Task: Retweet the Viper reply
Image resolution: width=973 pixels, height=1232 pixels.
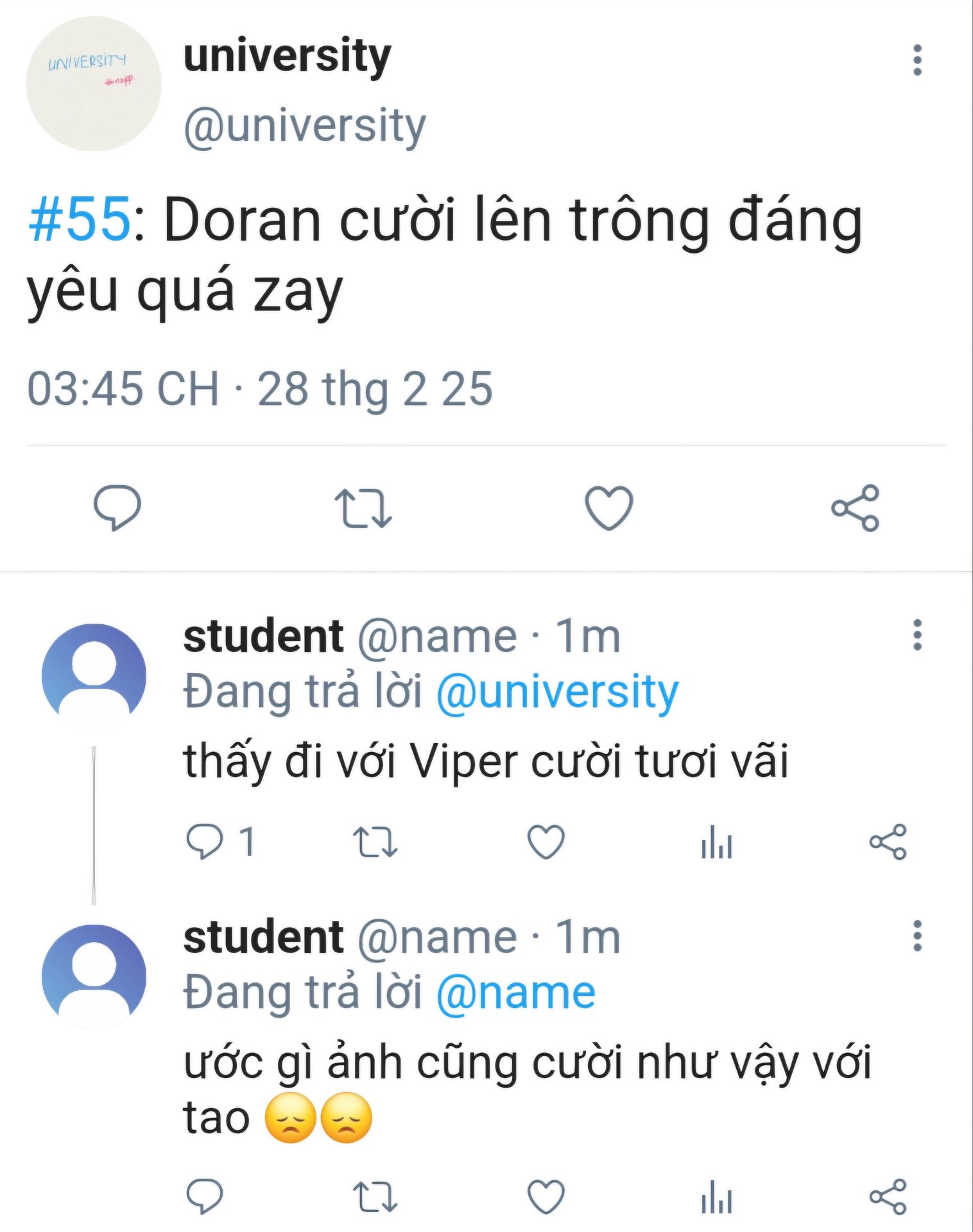Action: point(375,841)
